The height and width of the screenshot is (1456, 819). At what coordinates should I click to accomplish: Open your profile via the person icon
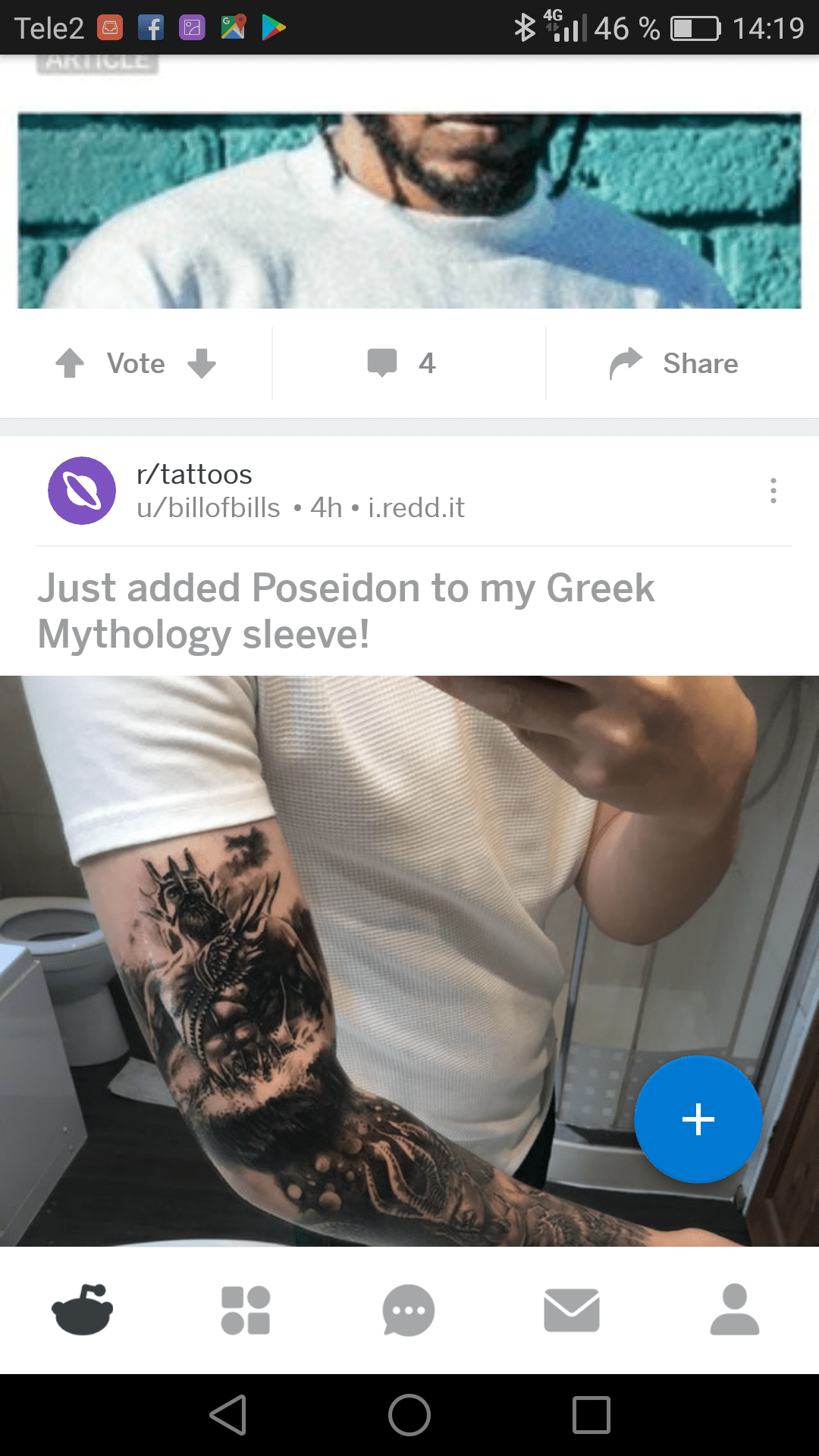pyautogui.click(x=735, y=1308)
